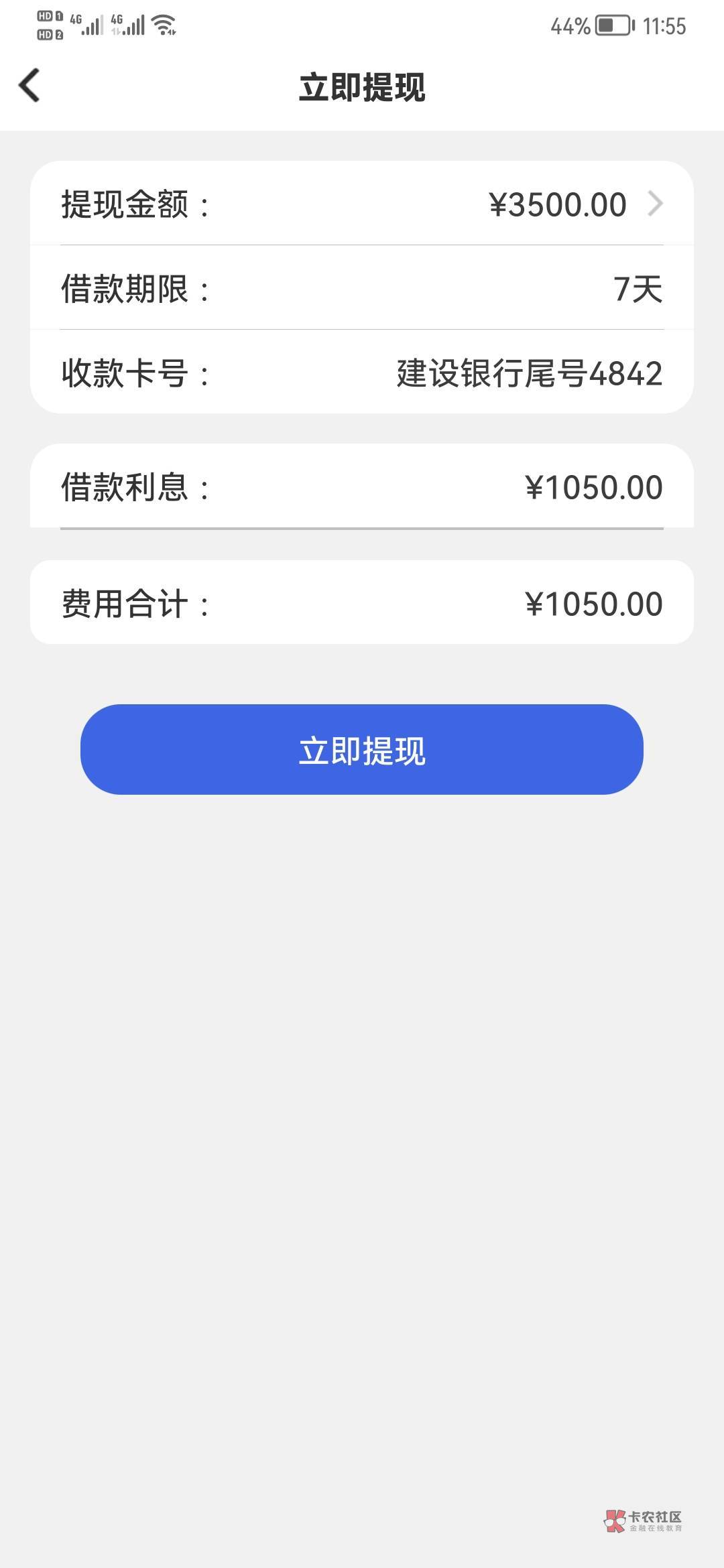Image resolution: width=724 pixels, height=1568 pixels.
Task: Open the 提现金额 ¥3500.00 row
Action: (x=362, y=204)
